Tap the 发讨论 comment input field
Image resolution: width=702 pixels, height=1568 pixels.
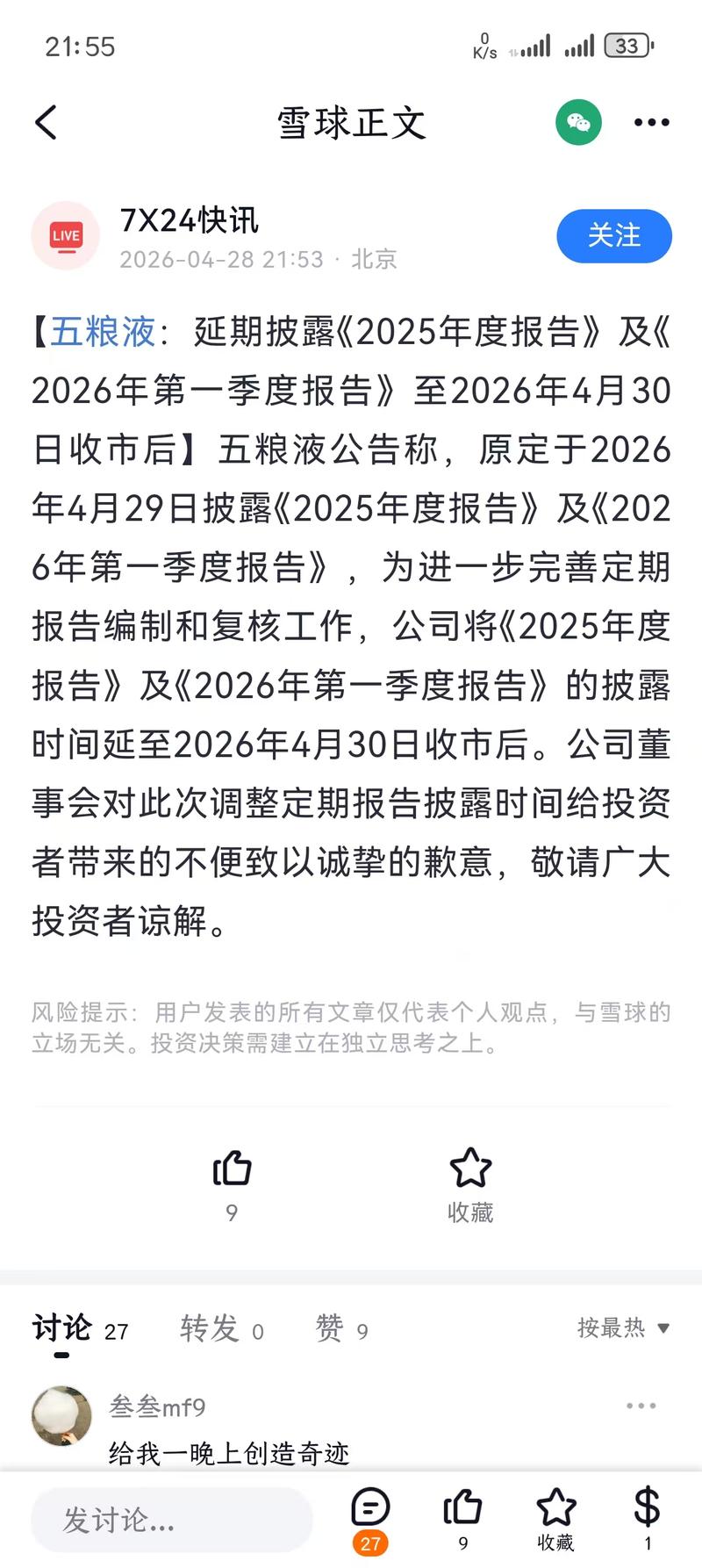coord(172,1520)
